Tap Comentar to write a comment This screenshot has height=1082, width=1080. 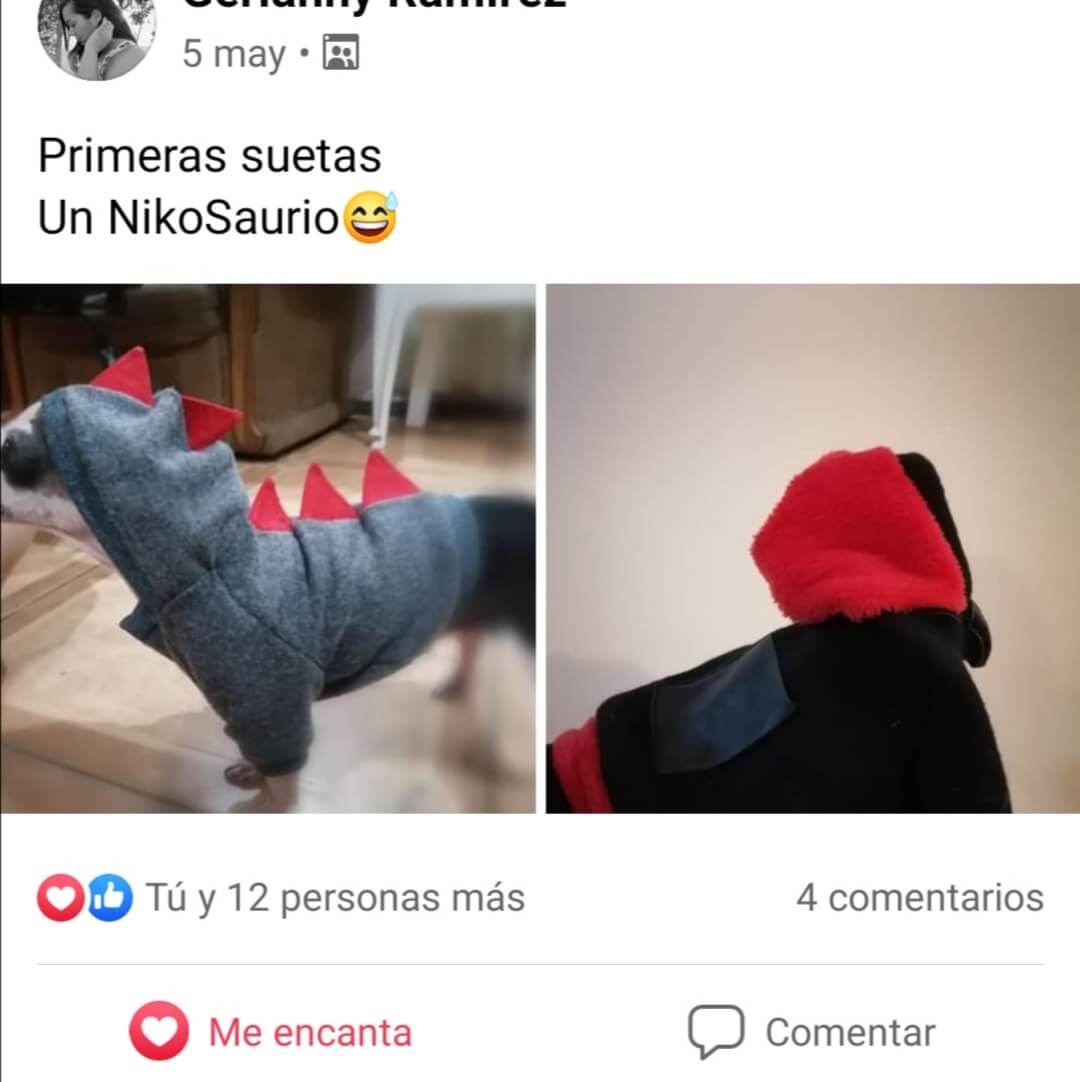811,1032
